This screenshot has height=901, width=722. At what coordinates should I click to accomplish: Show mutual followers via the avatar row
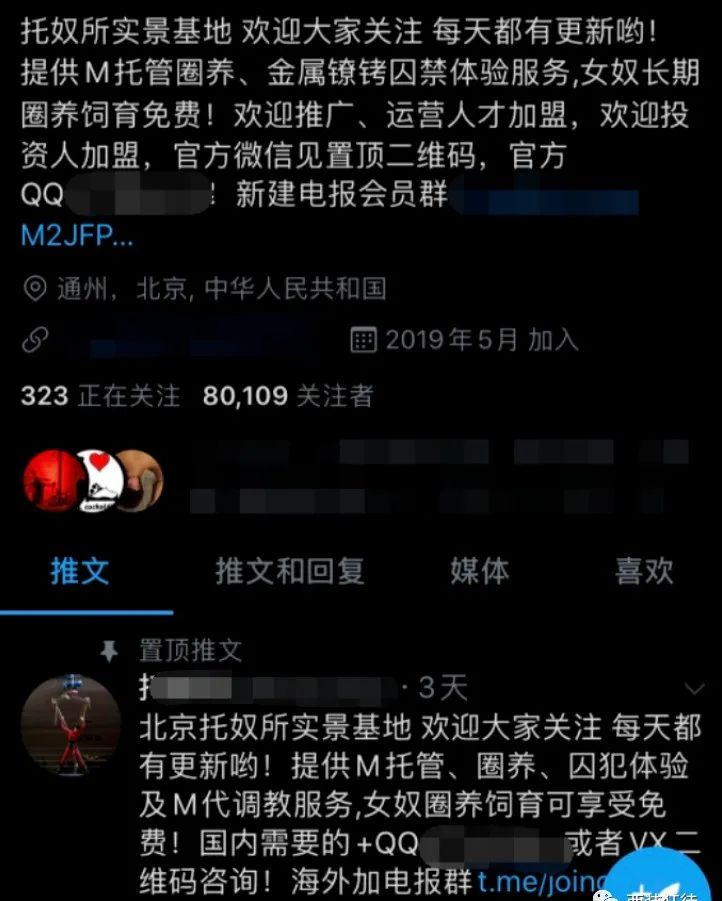pos(92,481)
